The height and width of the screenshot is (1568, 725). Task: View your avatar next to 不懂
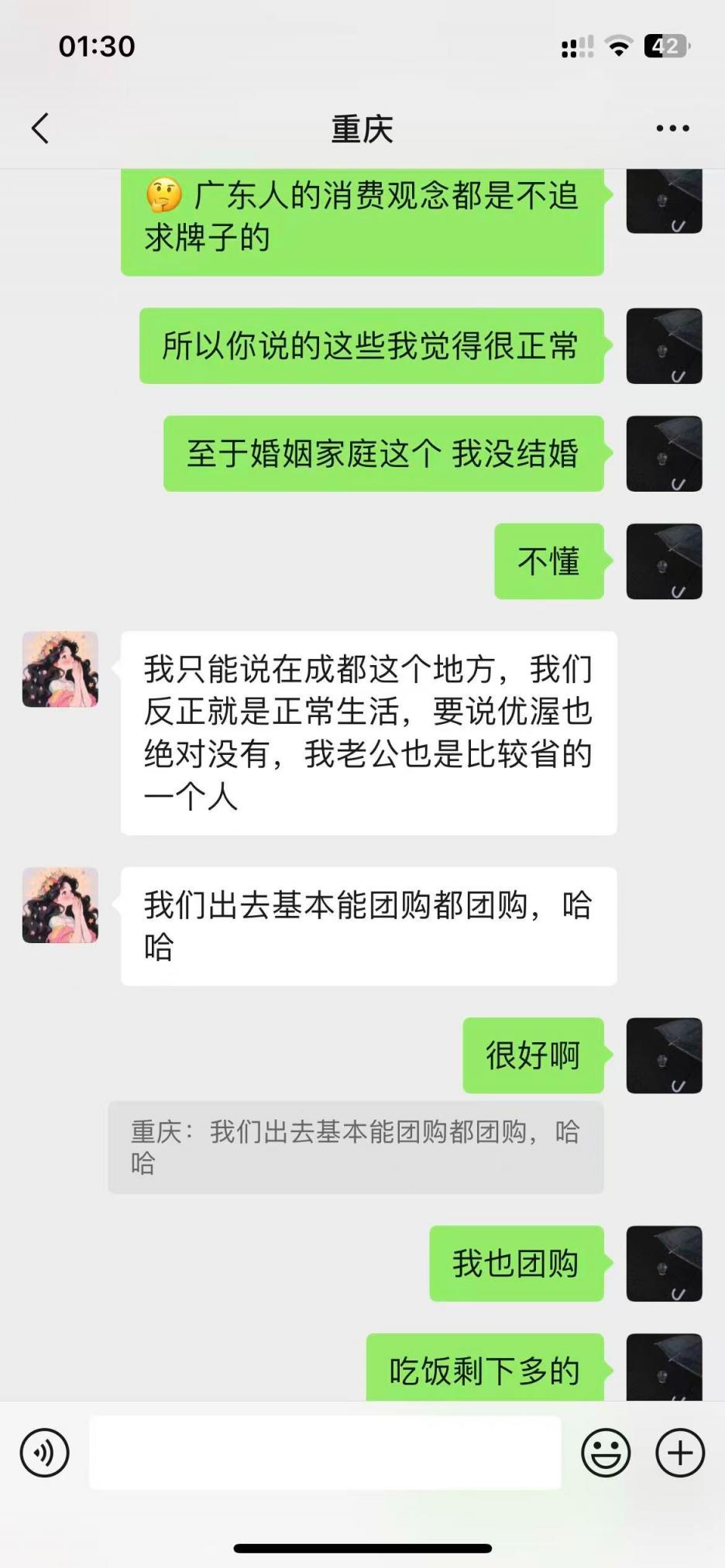[x=664, y=561]
